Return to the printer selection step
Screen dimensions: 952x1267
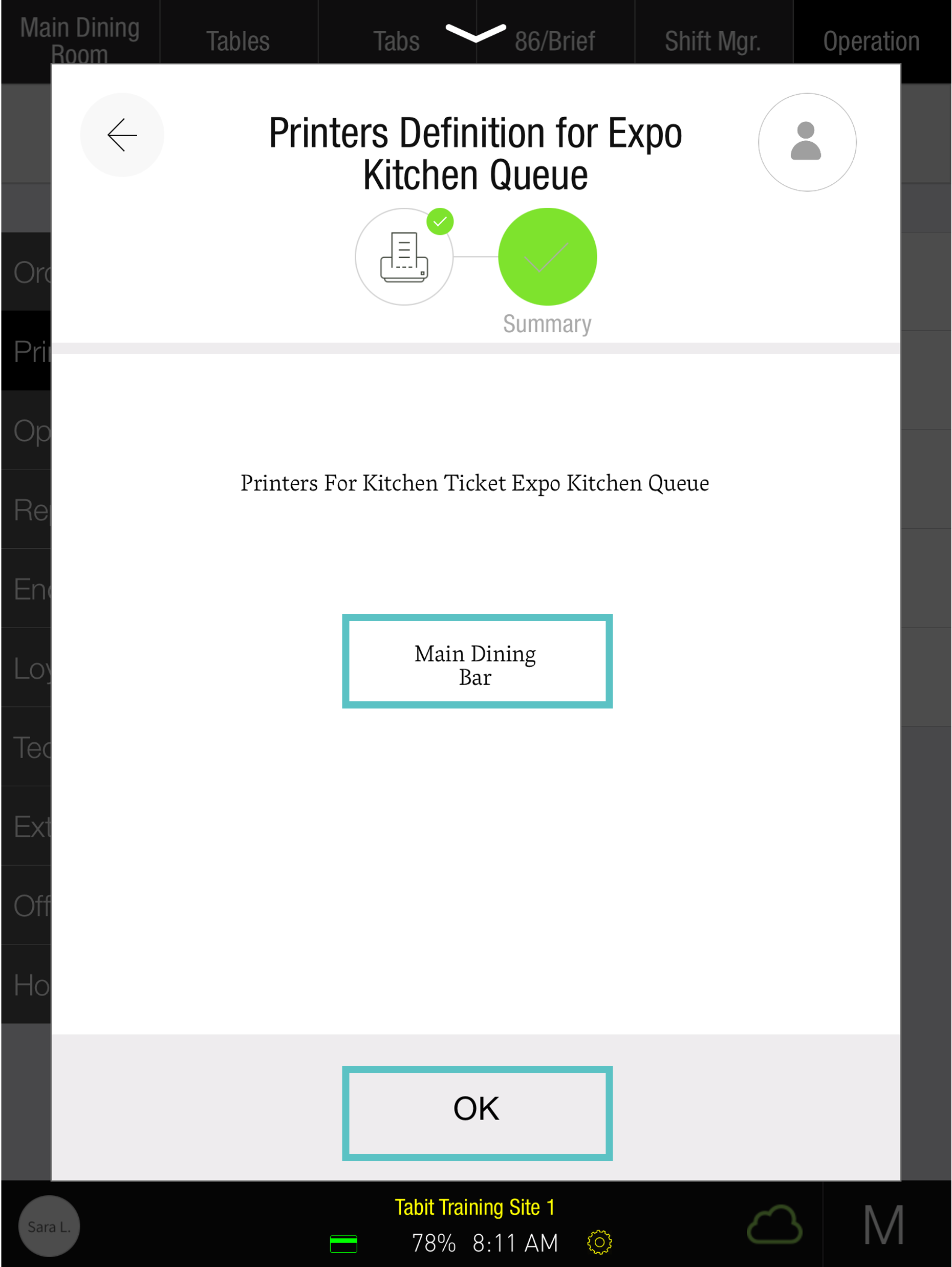(404, 257)
